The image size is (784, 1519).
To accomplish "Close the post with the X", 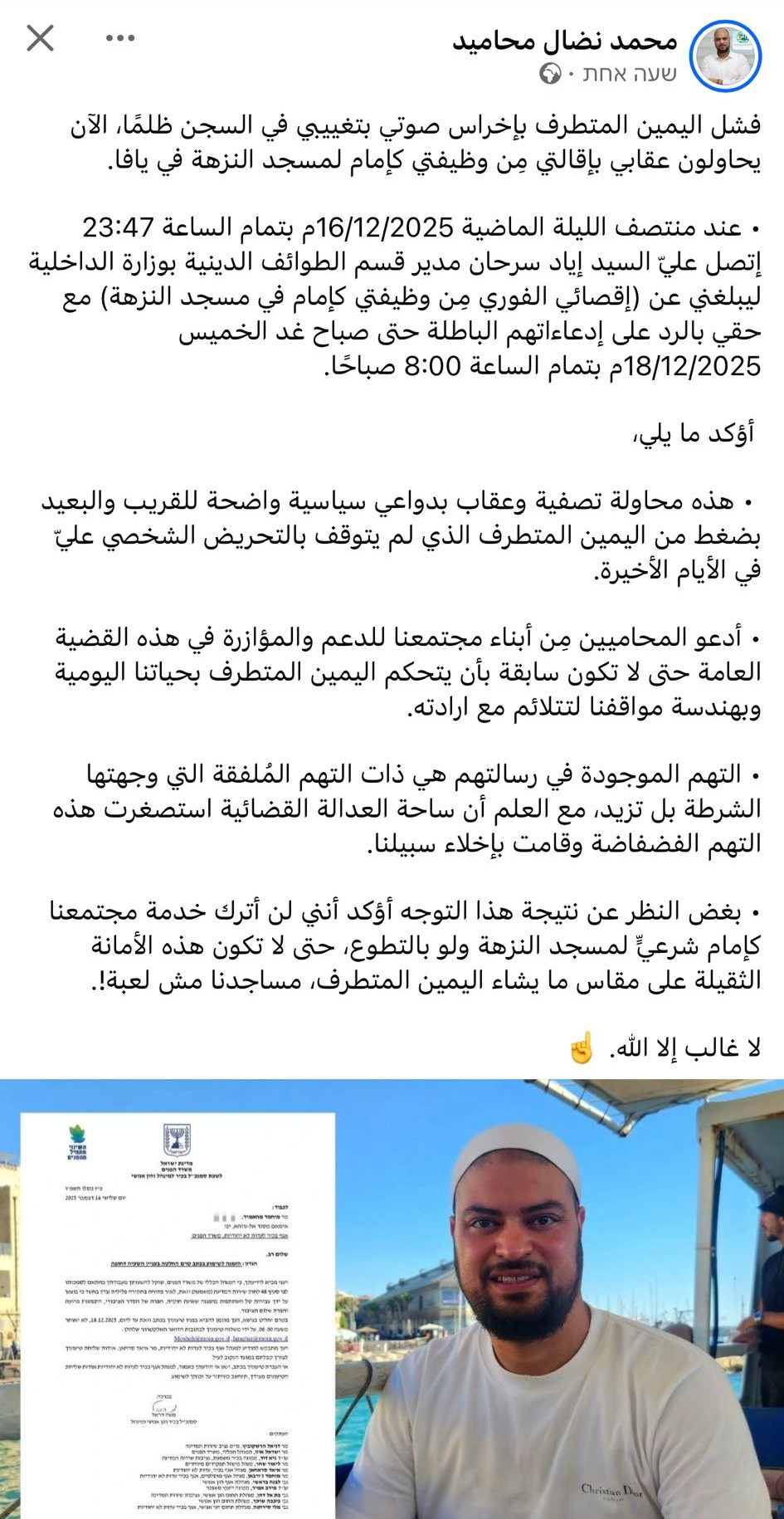I will coord(41,38).
